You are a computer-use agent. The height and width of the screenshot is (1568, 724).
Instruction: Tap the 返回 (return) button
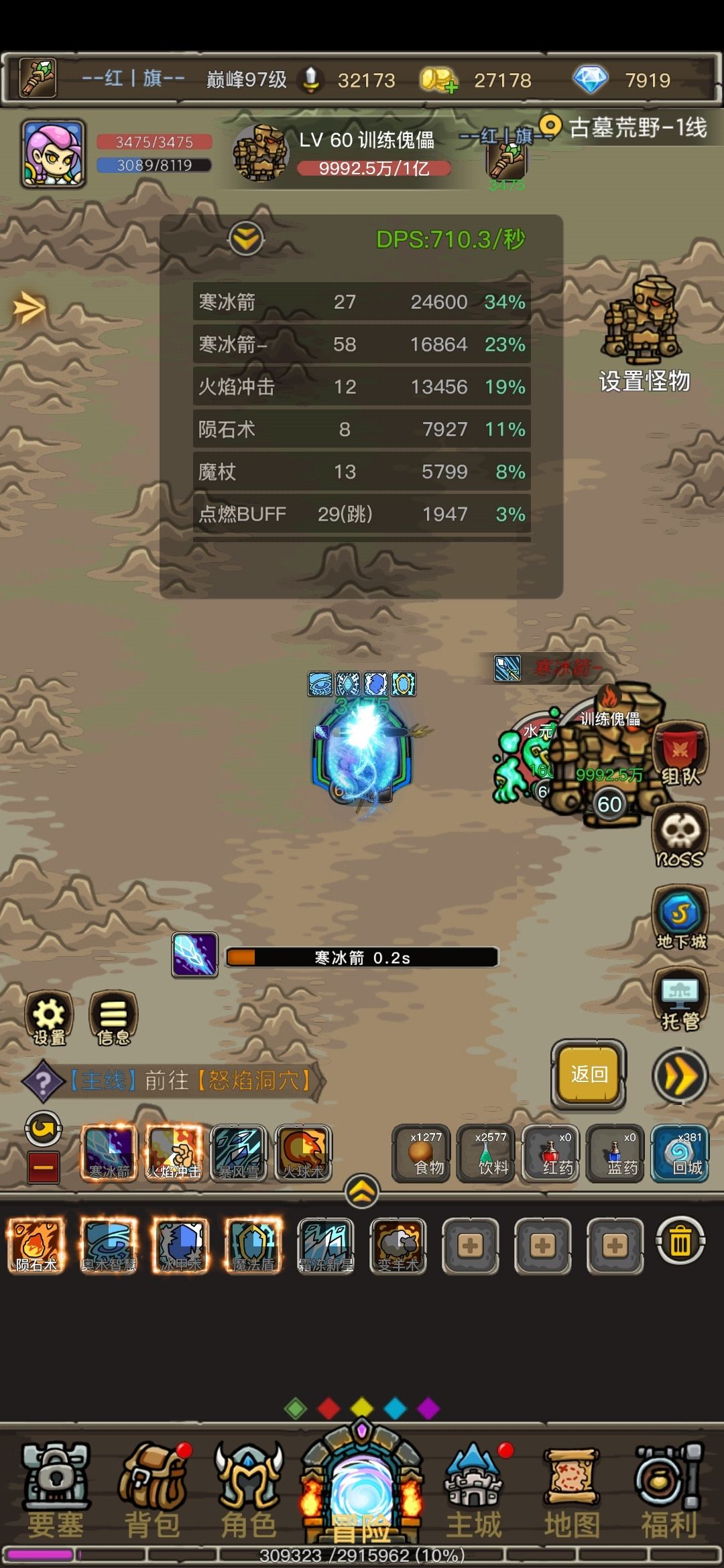click(x=589, y=1074)
